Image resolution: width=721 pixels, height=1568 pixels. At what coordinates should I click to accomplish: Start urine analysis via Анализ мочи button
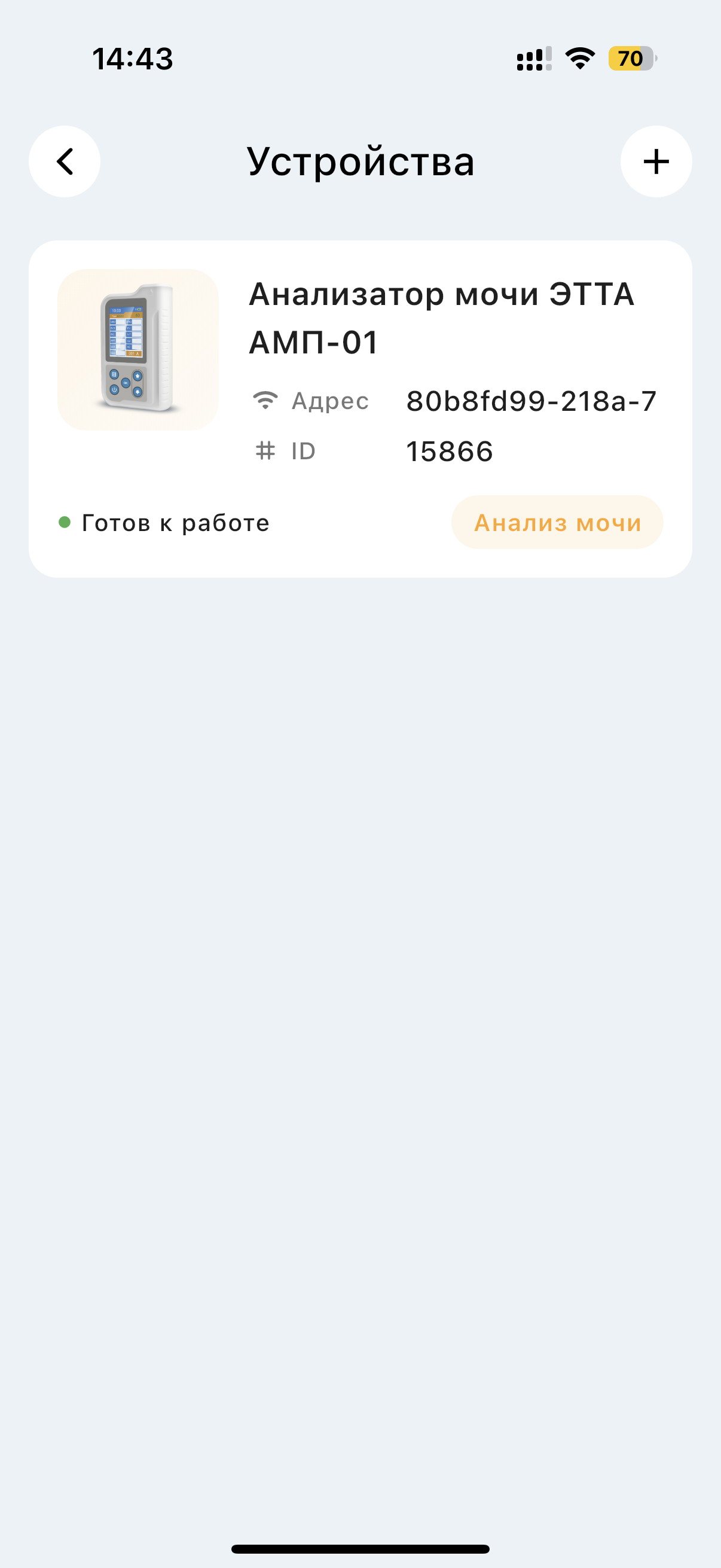click(x=557, y=522)
